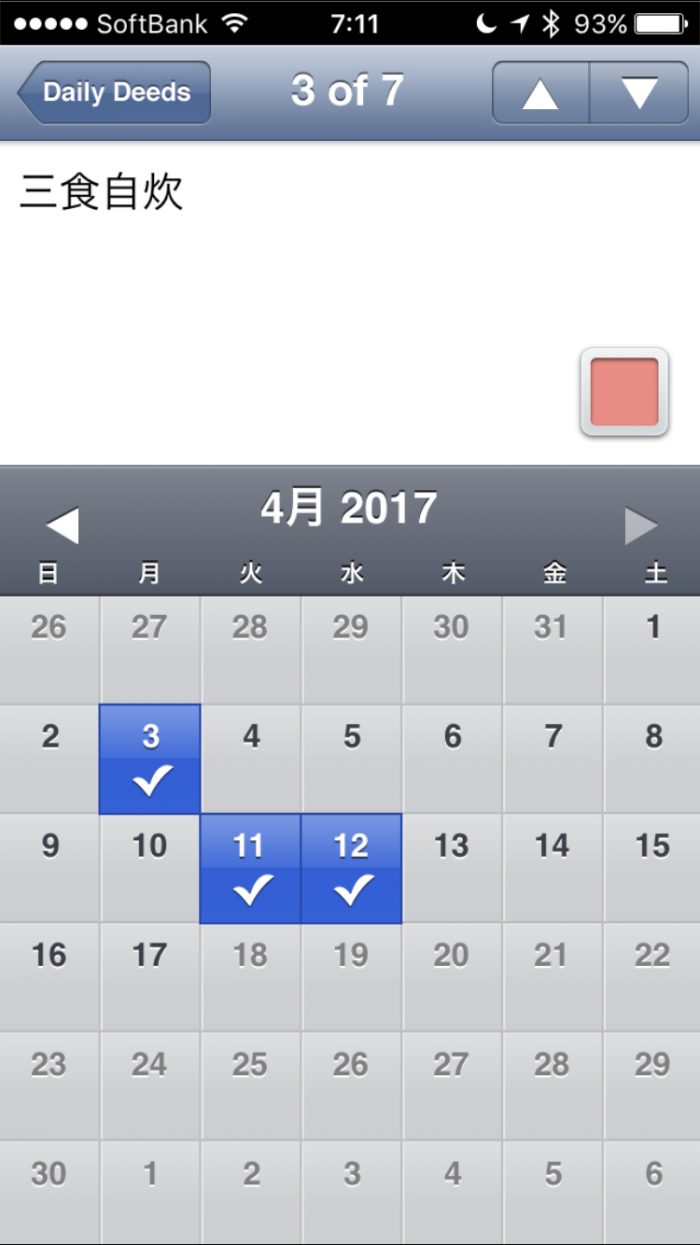Mark April 1 as done
700x1245 pixels.
[652, 650]
